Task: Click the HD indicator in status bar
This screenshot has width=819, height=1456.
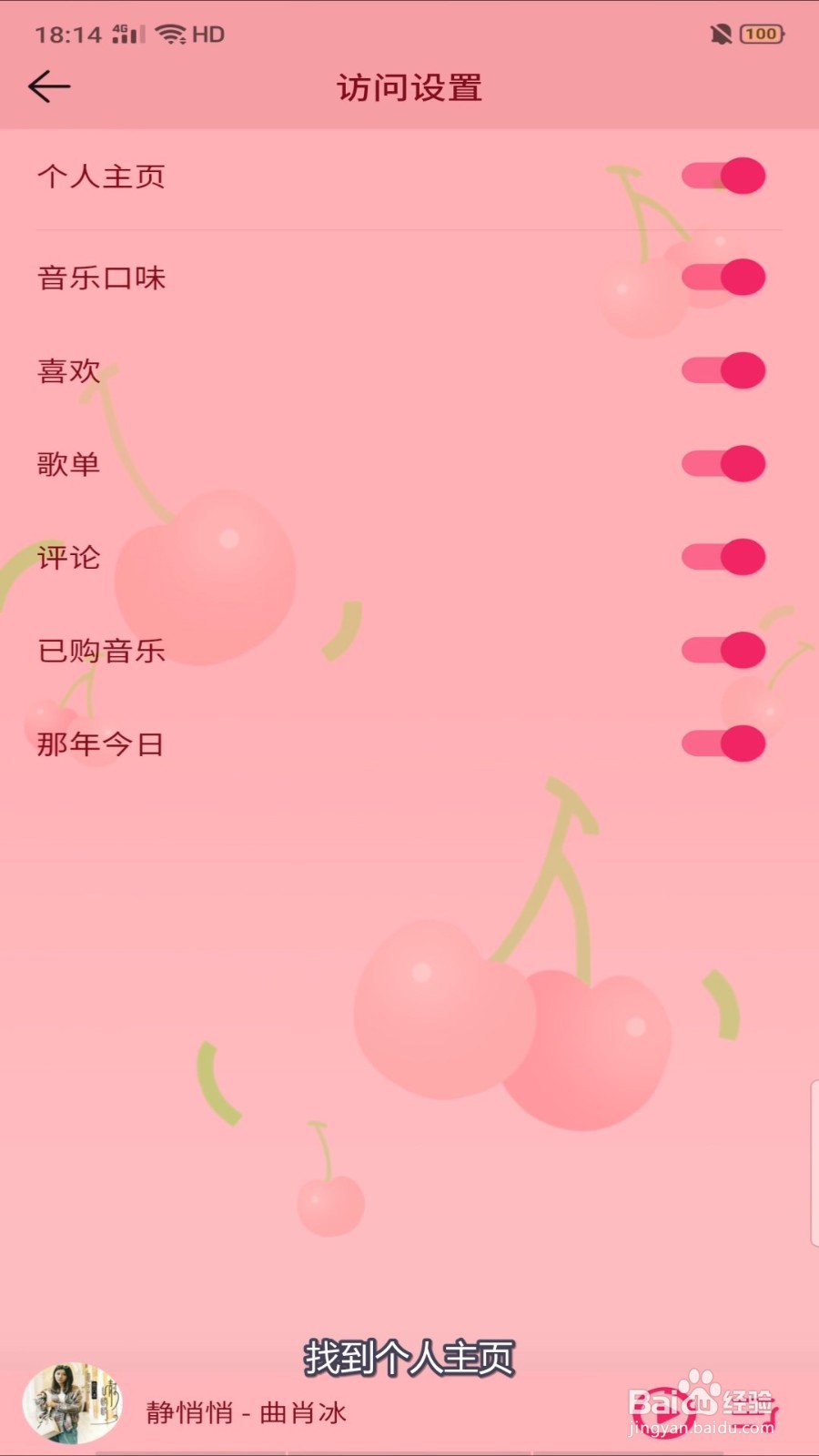Action: click(x=207, y=34)
